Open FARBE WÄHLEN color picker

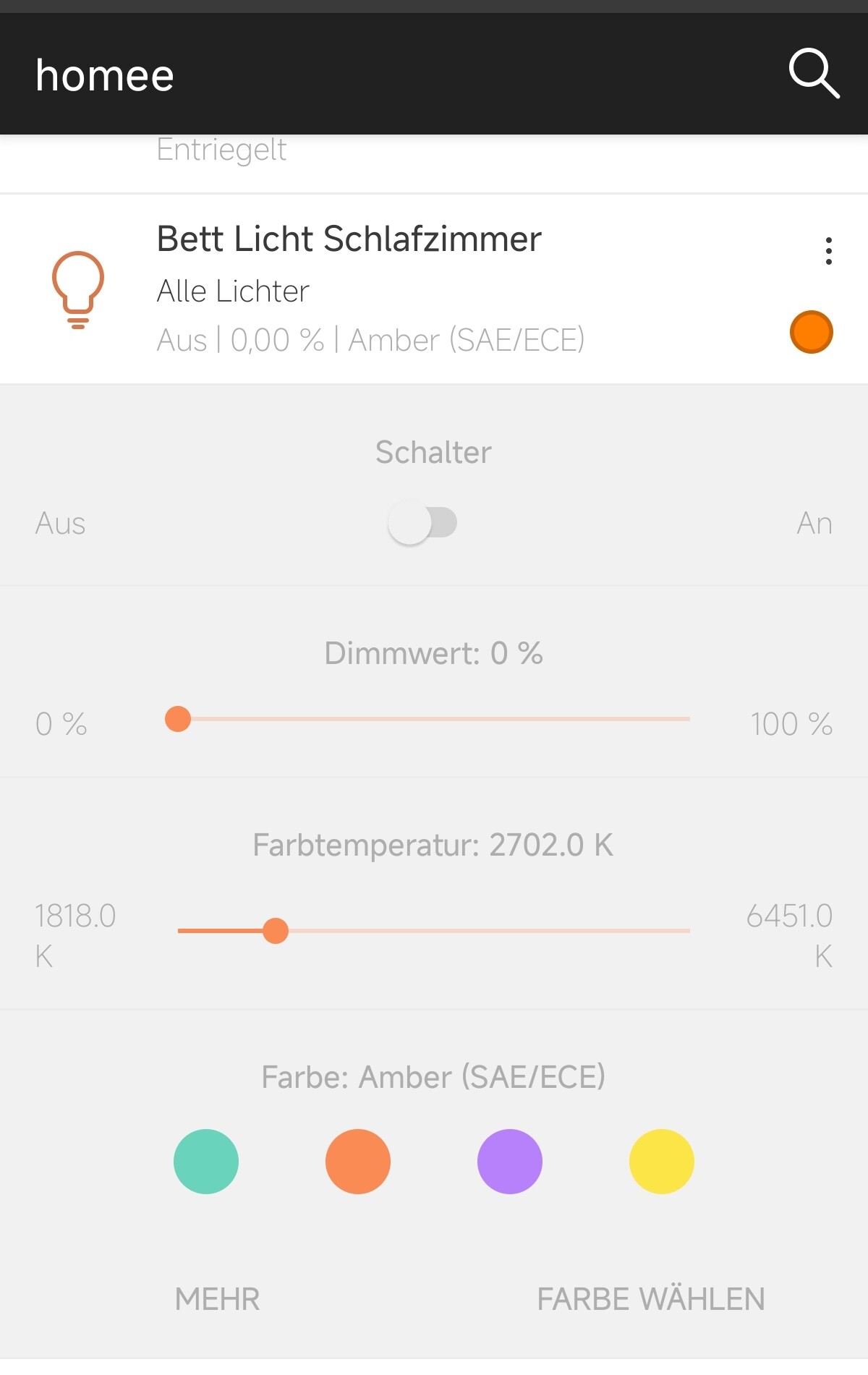tap(650, 1299)
